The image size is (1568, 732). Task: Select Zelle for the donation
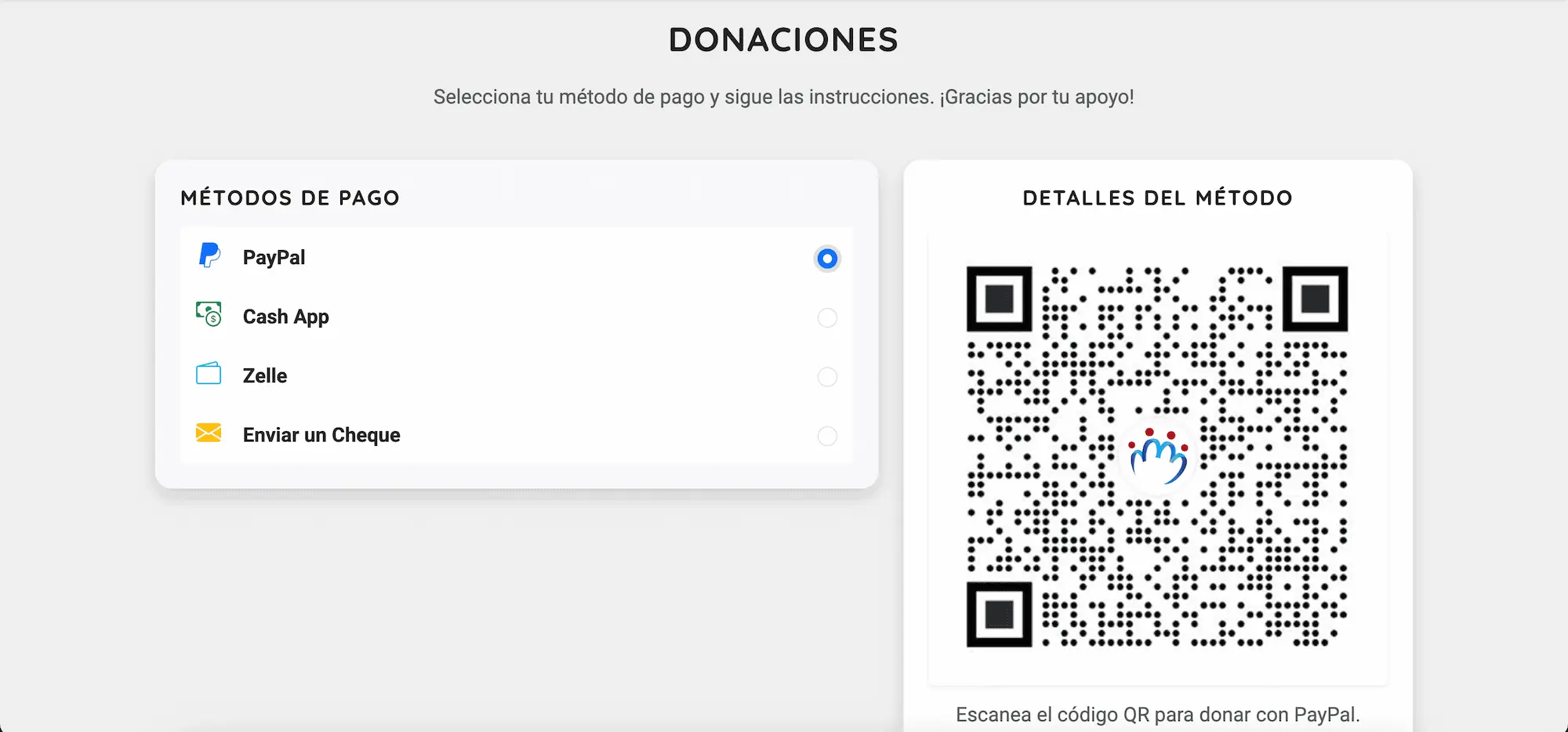826,377
